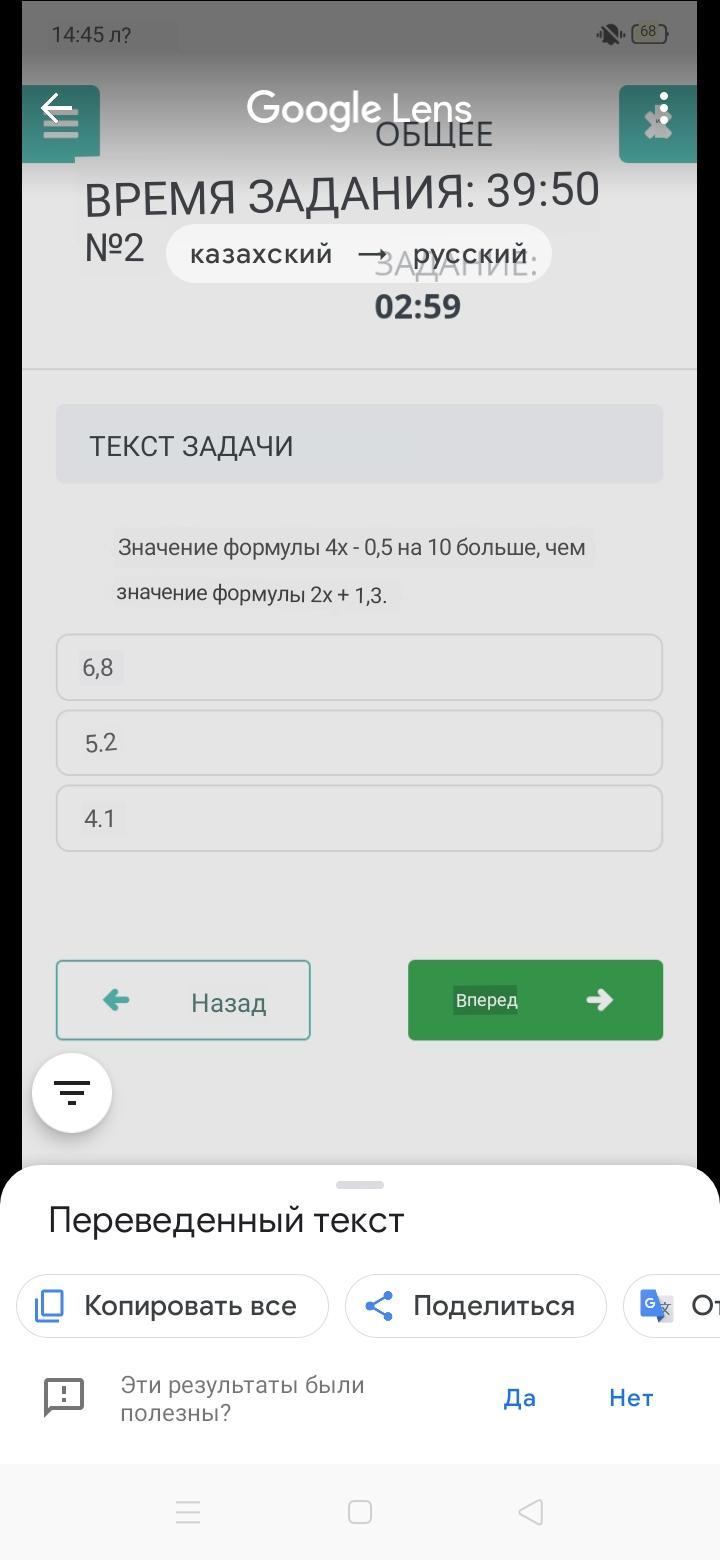Open the translated text in Google Translate
This screenshot has height=1560, width=720.
point(672,1306)
